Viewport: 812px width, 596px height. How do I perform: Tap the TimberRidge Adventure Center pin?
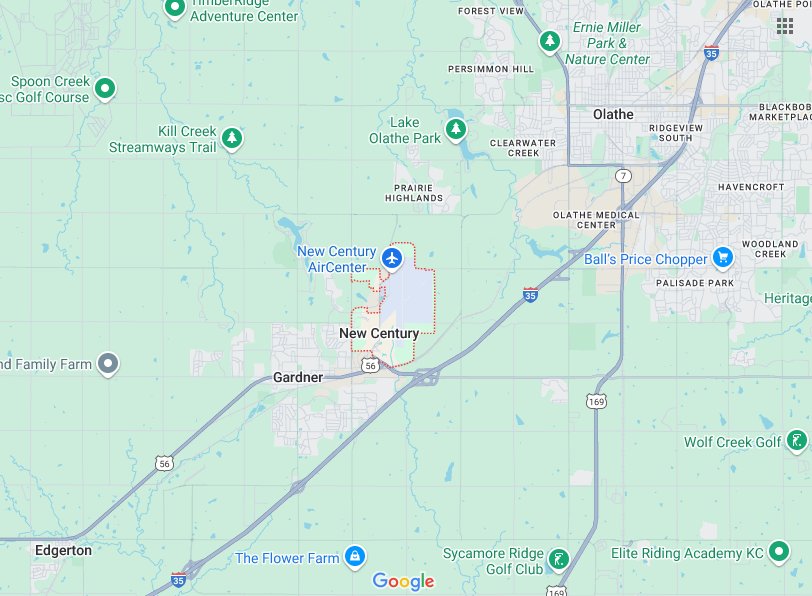[174, 8]
